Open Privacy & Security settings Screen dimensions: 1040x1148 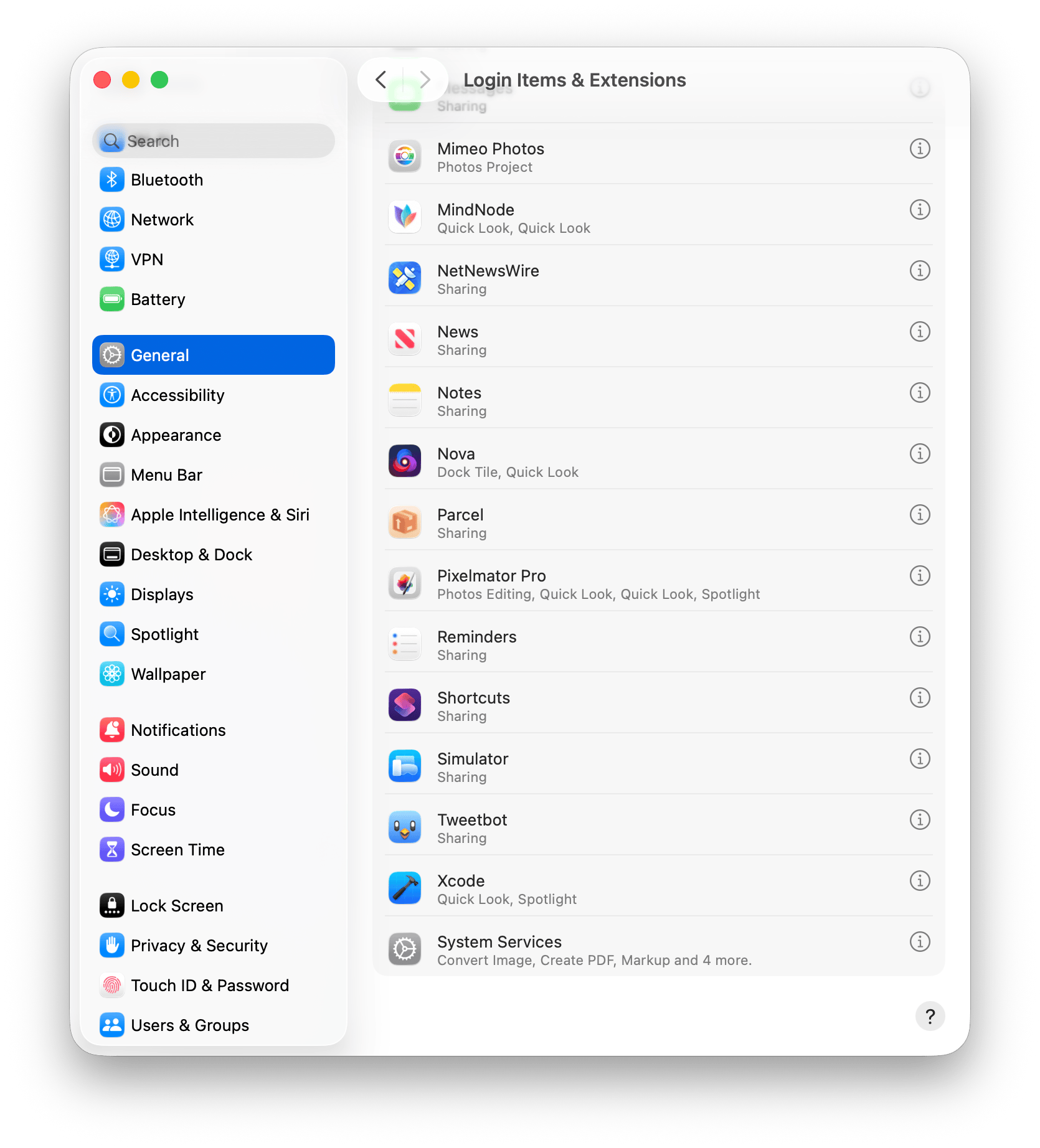pyautogui.click(x=199, y=946)
